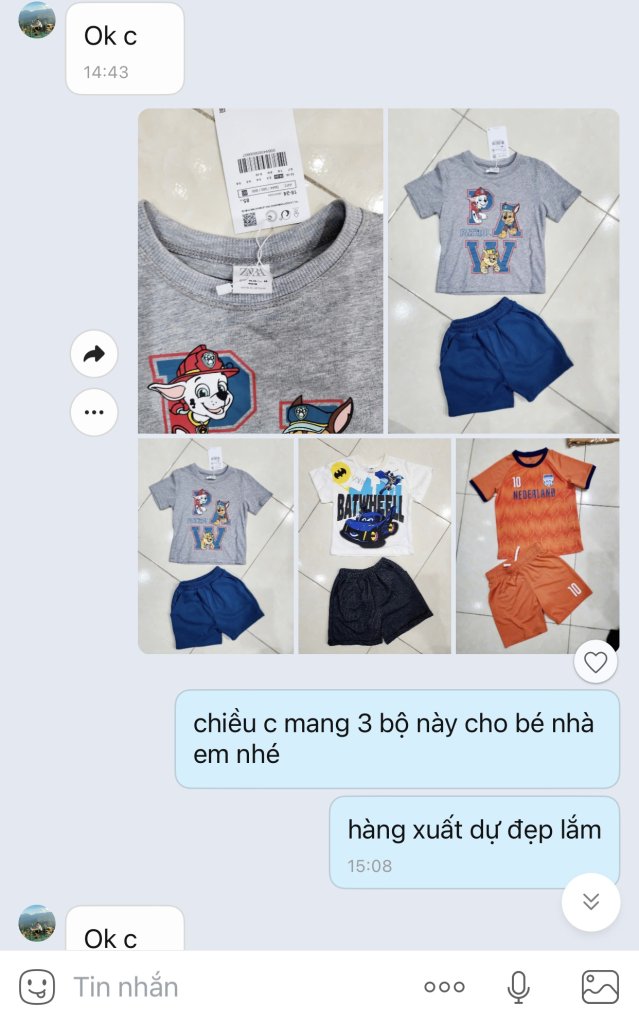Open the sticker and emoji picker

point(37,987)
